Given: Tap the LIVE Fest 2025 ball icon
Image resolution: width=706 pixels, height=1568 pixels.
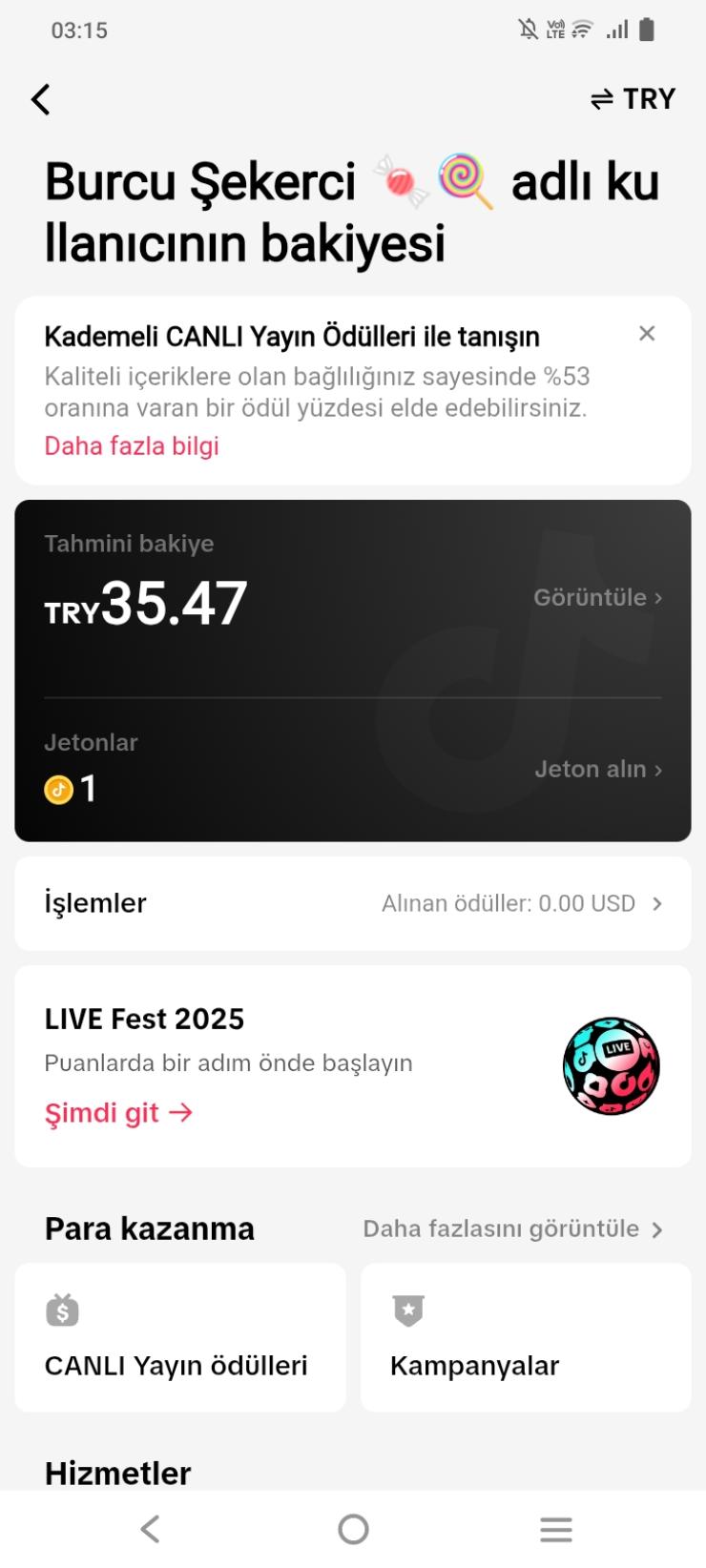Looking at the screenshot, I should (x=611, y=1067).
